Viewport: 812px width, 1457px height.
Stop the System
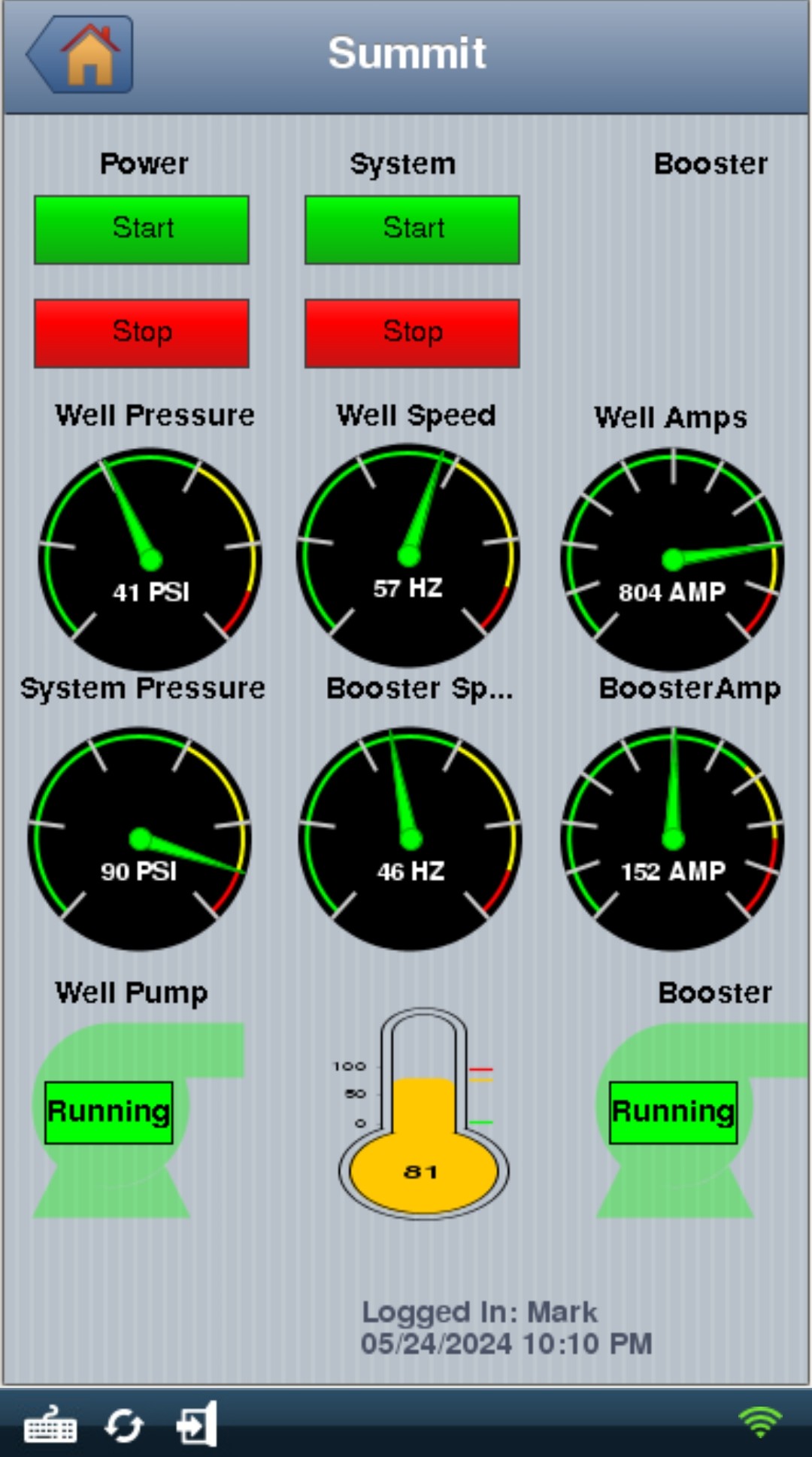coord(412,333)
